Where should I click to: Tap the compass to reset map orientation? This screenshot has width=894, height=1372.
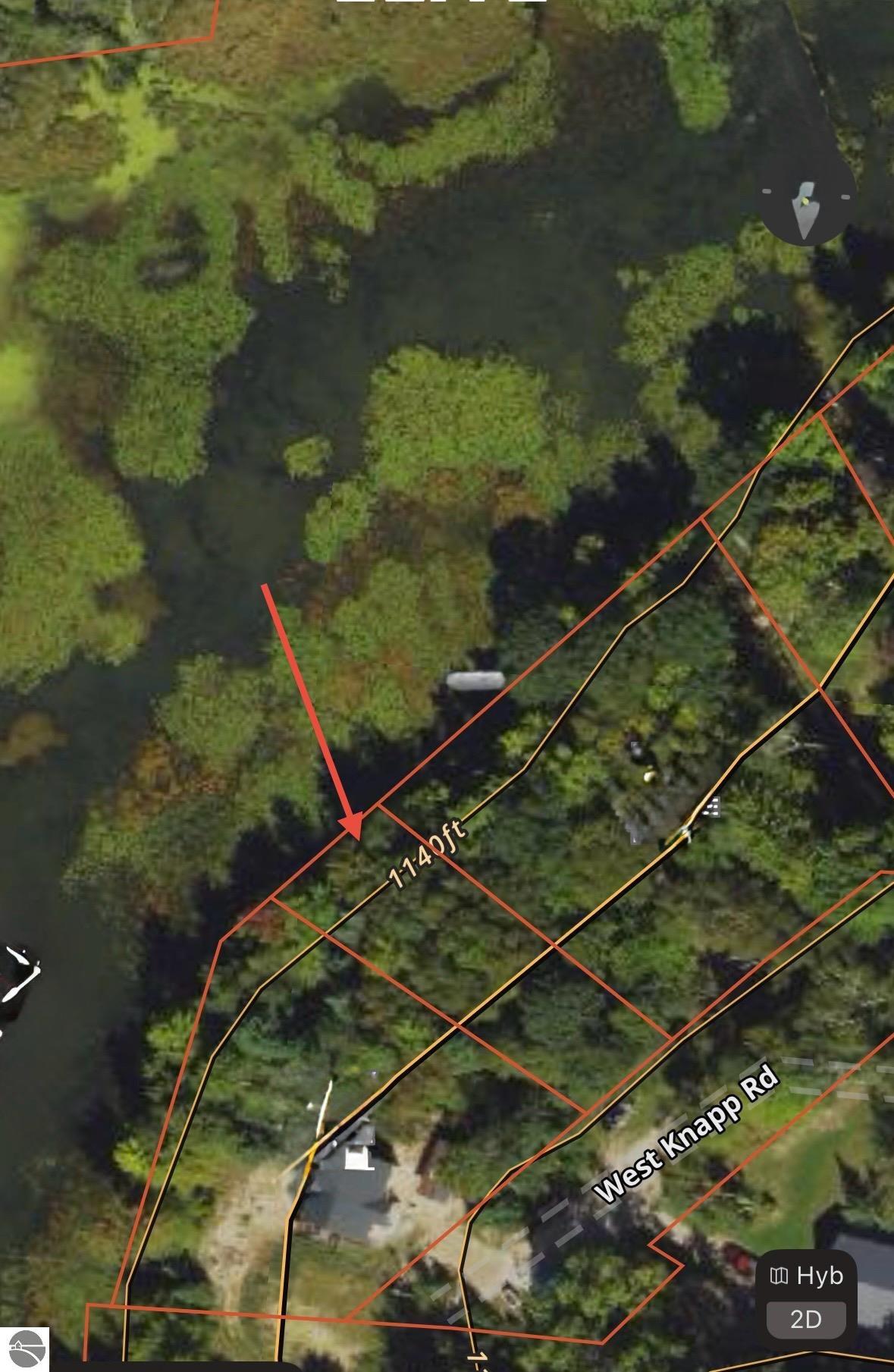point(805,200)
